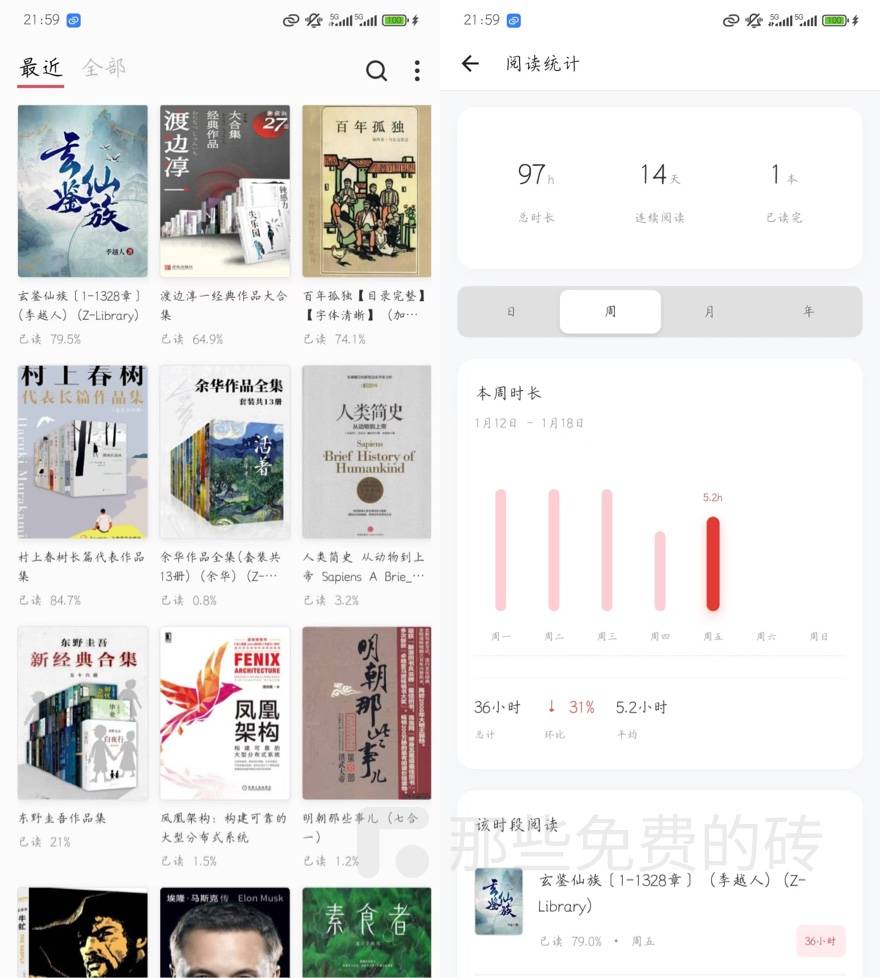Select the 日 statistics period

pos(511,311)
